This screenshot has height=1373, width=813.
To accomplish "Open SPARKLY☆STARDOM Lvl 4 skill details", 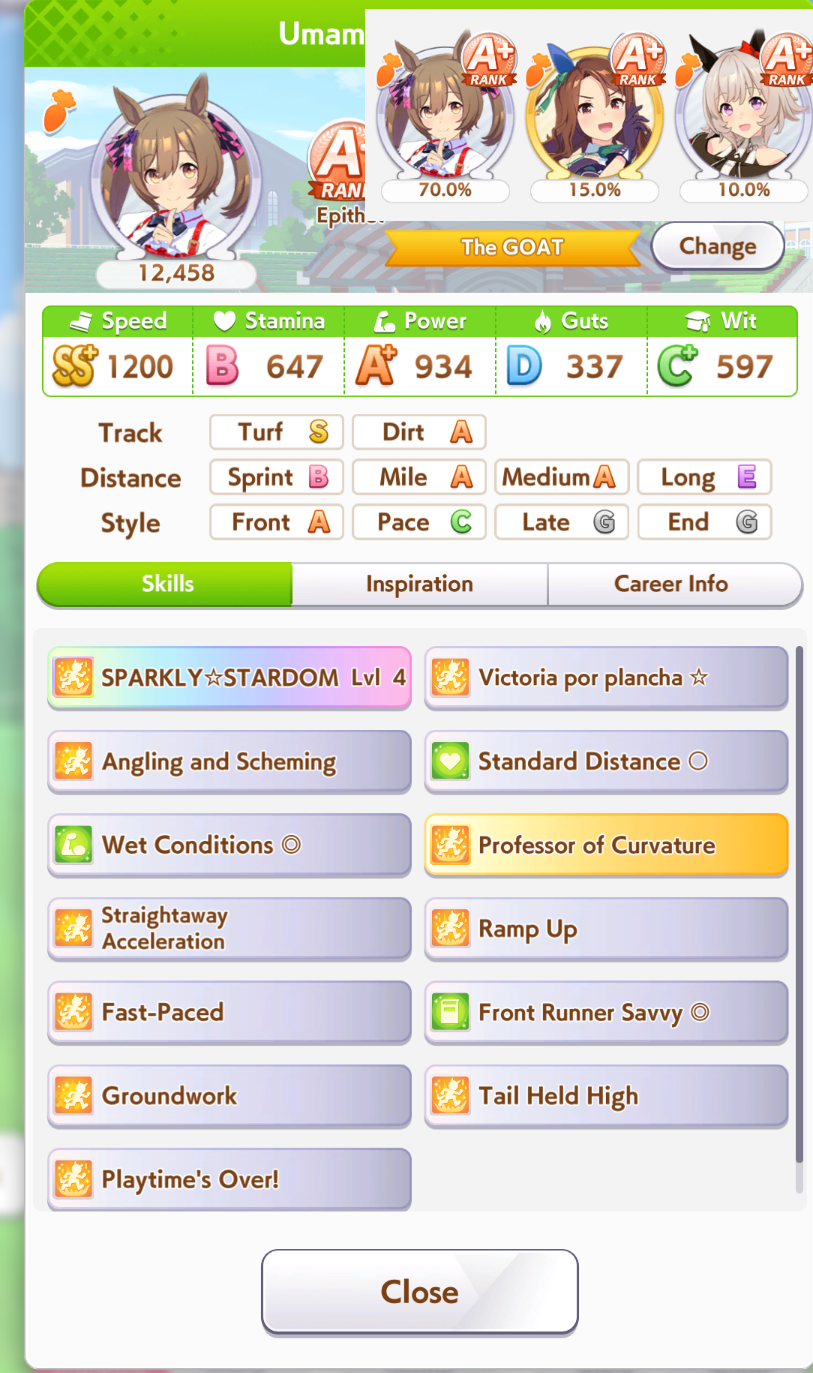I will pyautogui.click(x=229, y=677).
